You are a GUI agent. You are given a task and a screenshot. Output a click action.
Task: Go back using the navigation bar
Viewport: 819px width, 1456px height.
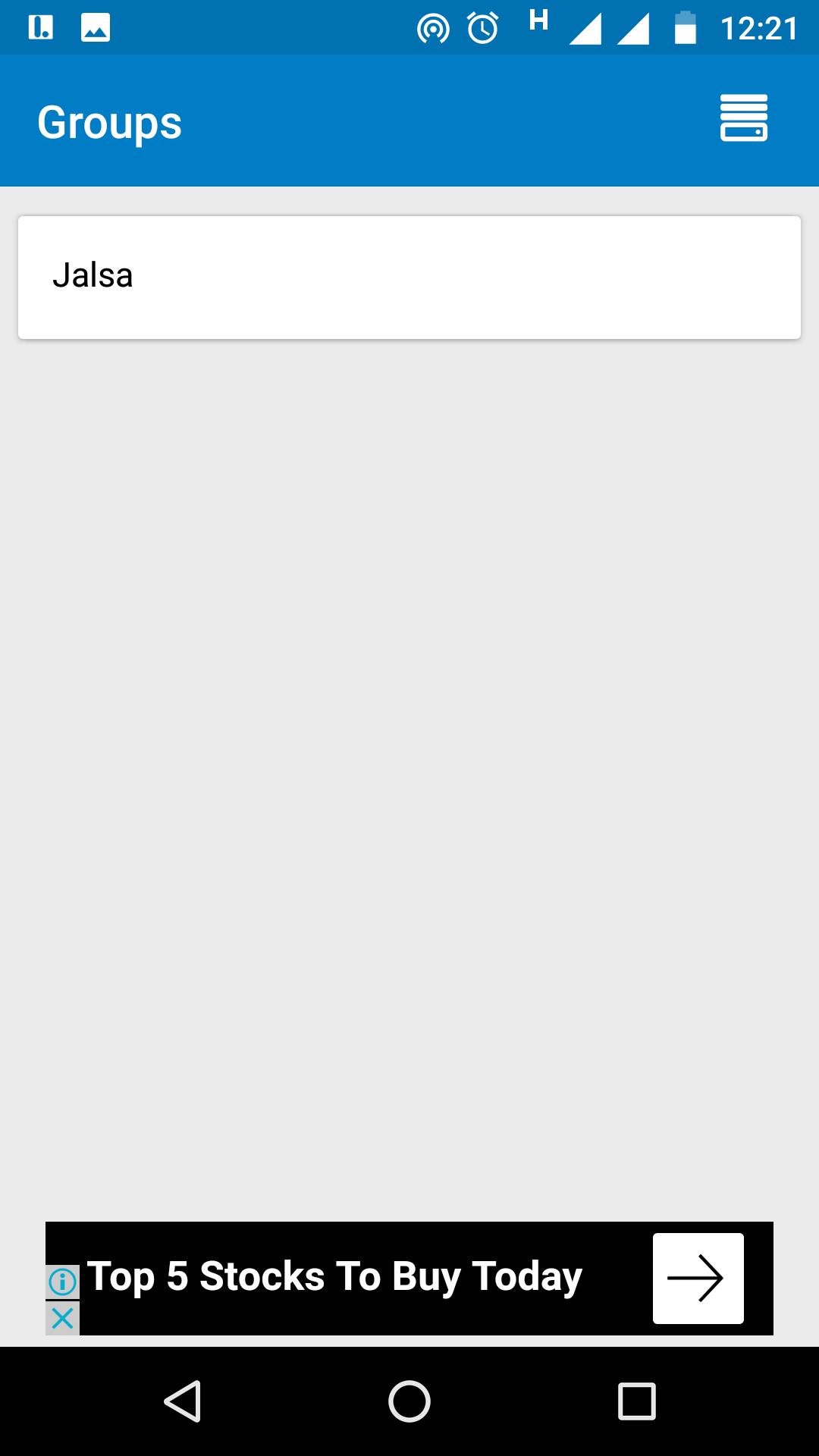point(182,1401)
